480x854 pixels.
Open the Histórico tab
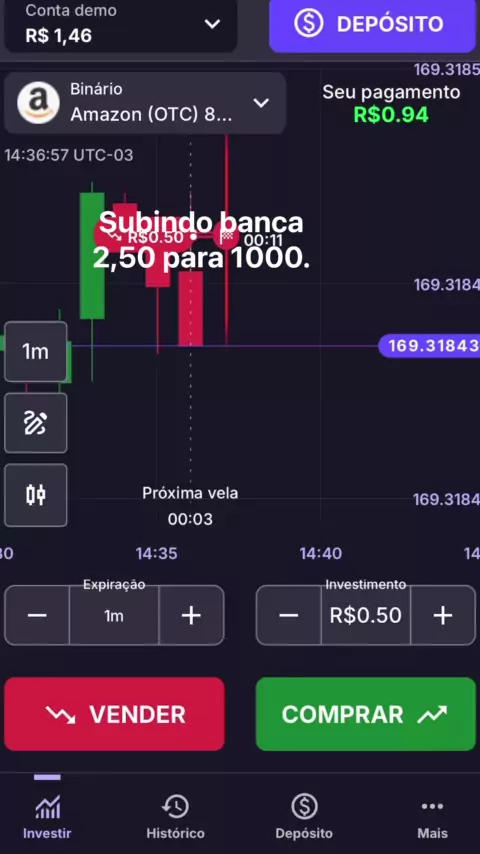click(x=175, y=817)
